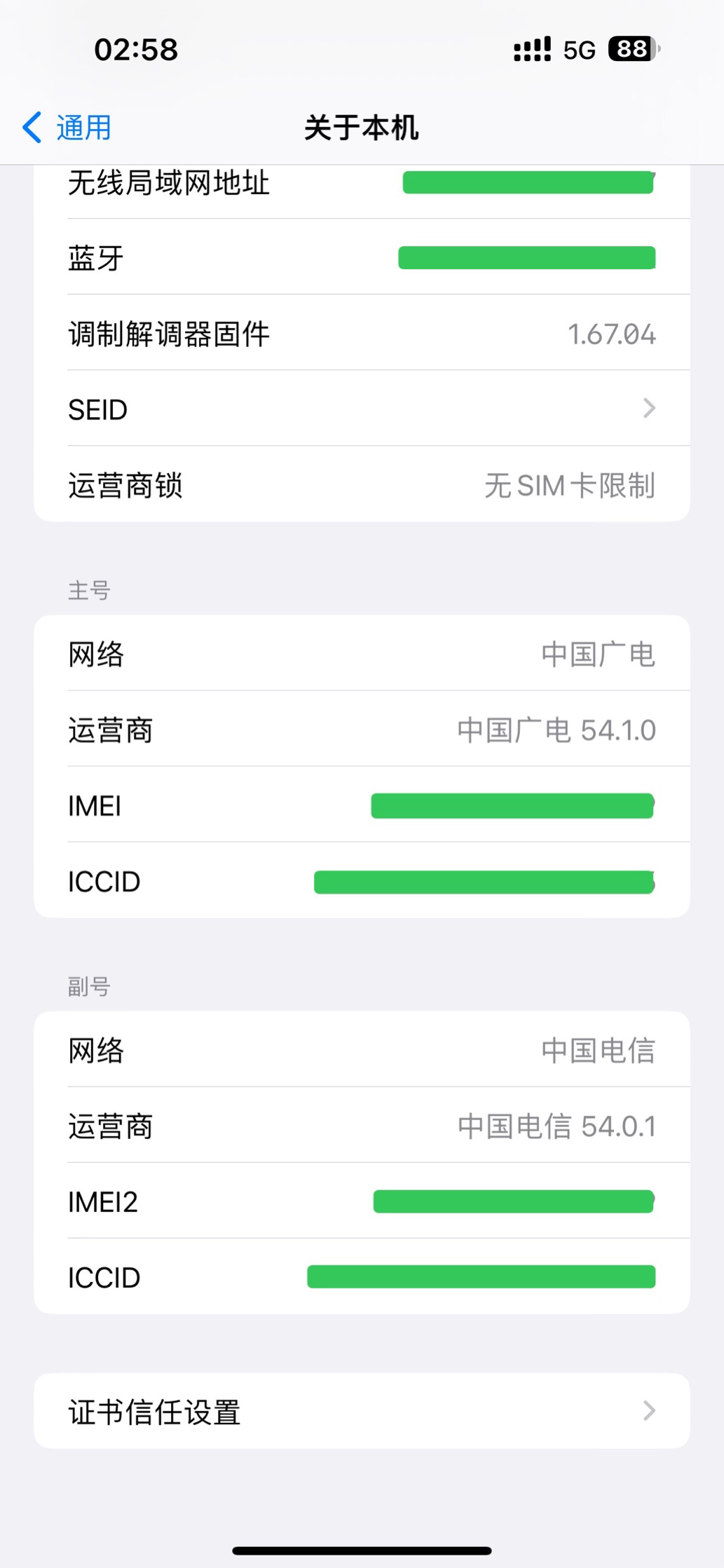Viewport: 724px width, 1568px height.
Task: Go back to 通用 settings
Action: tap(68, 128)
